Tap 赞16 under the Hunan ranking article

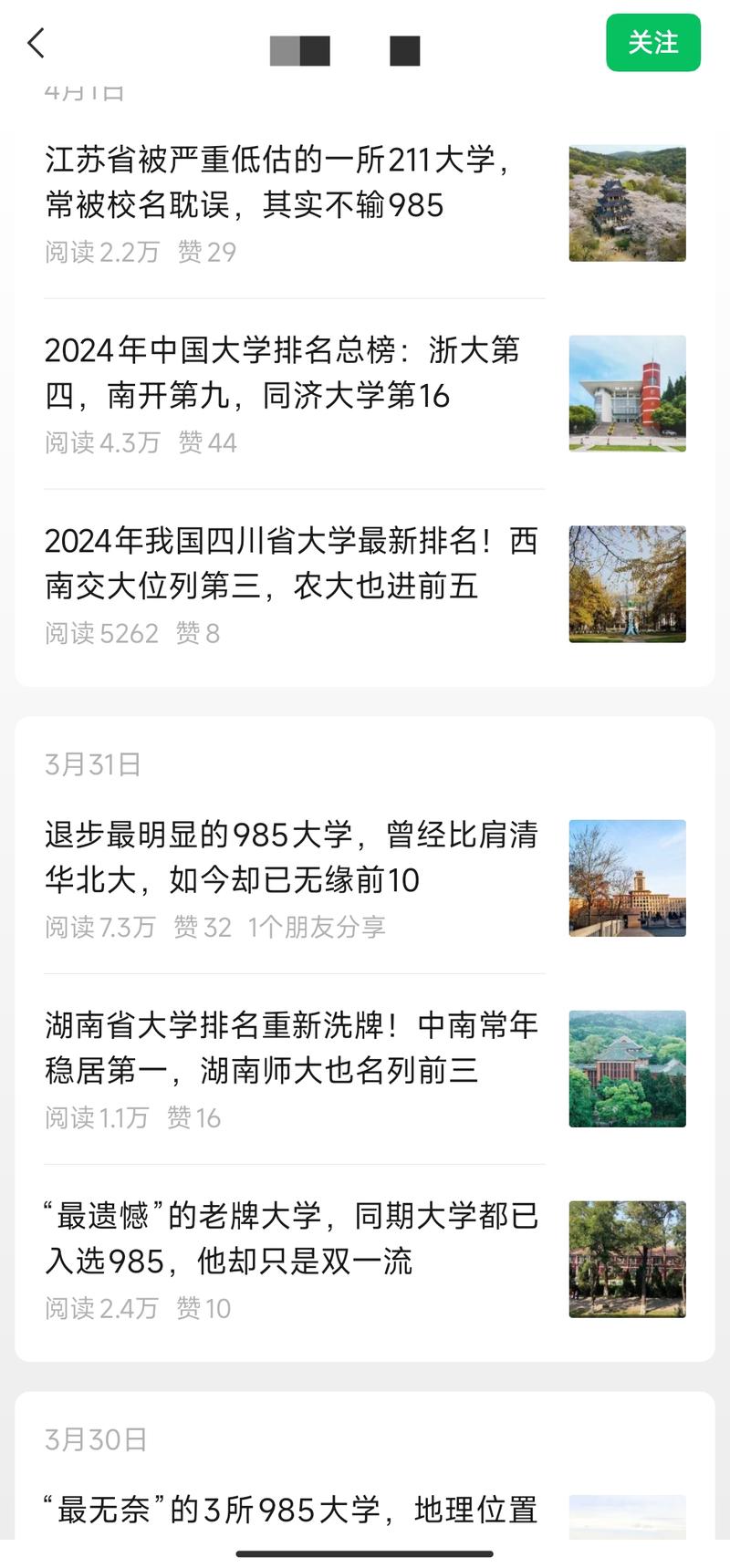(194, 1117)
